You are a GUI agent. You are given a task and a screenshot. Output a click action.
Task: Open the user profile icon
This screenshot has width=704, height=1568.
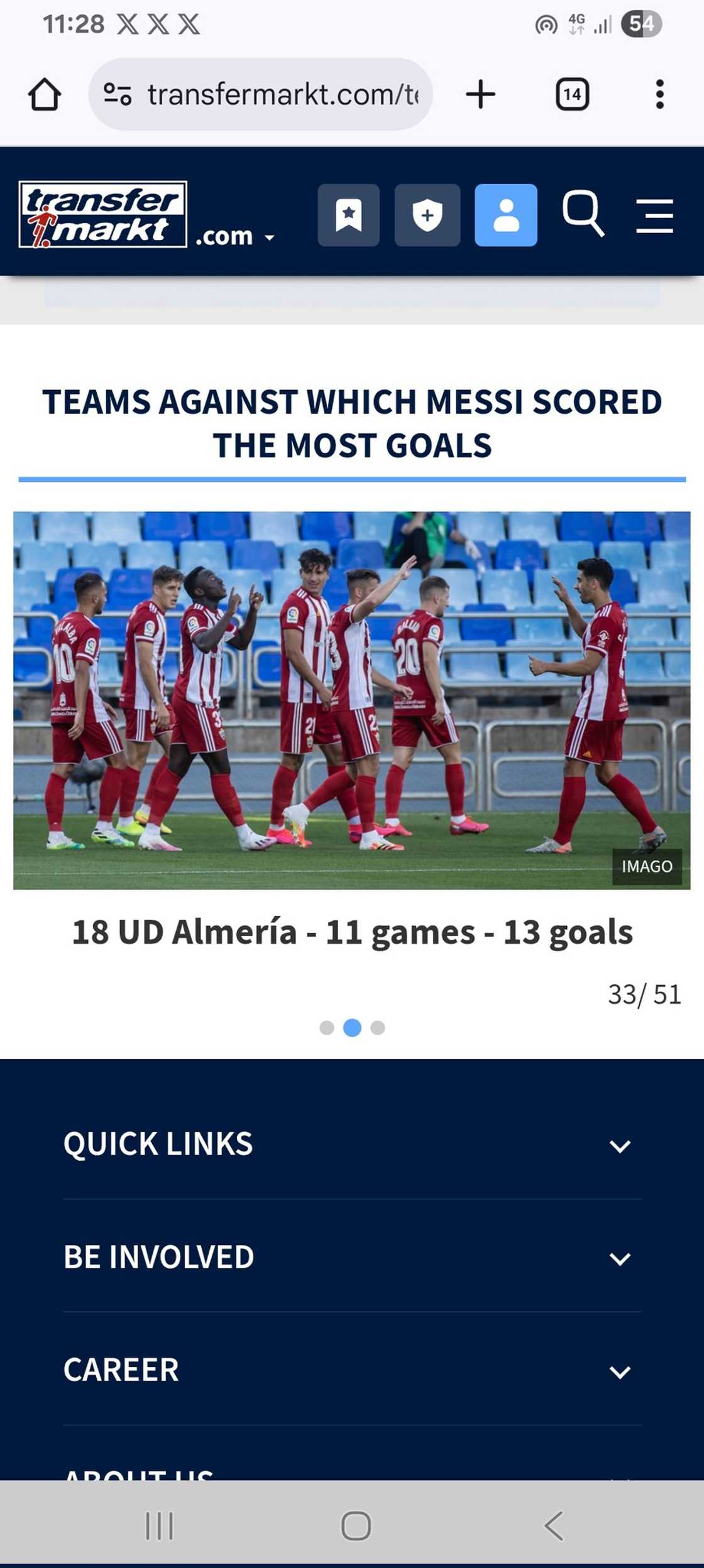[x=506, y=216]
